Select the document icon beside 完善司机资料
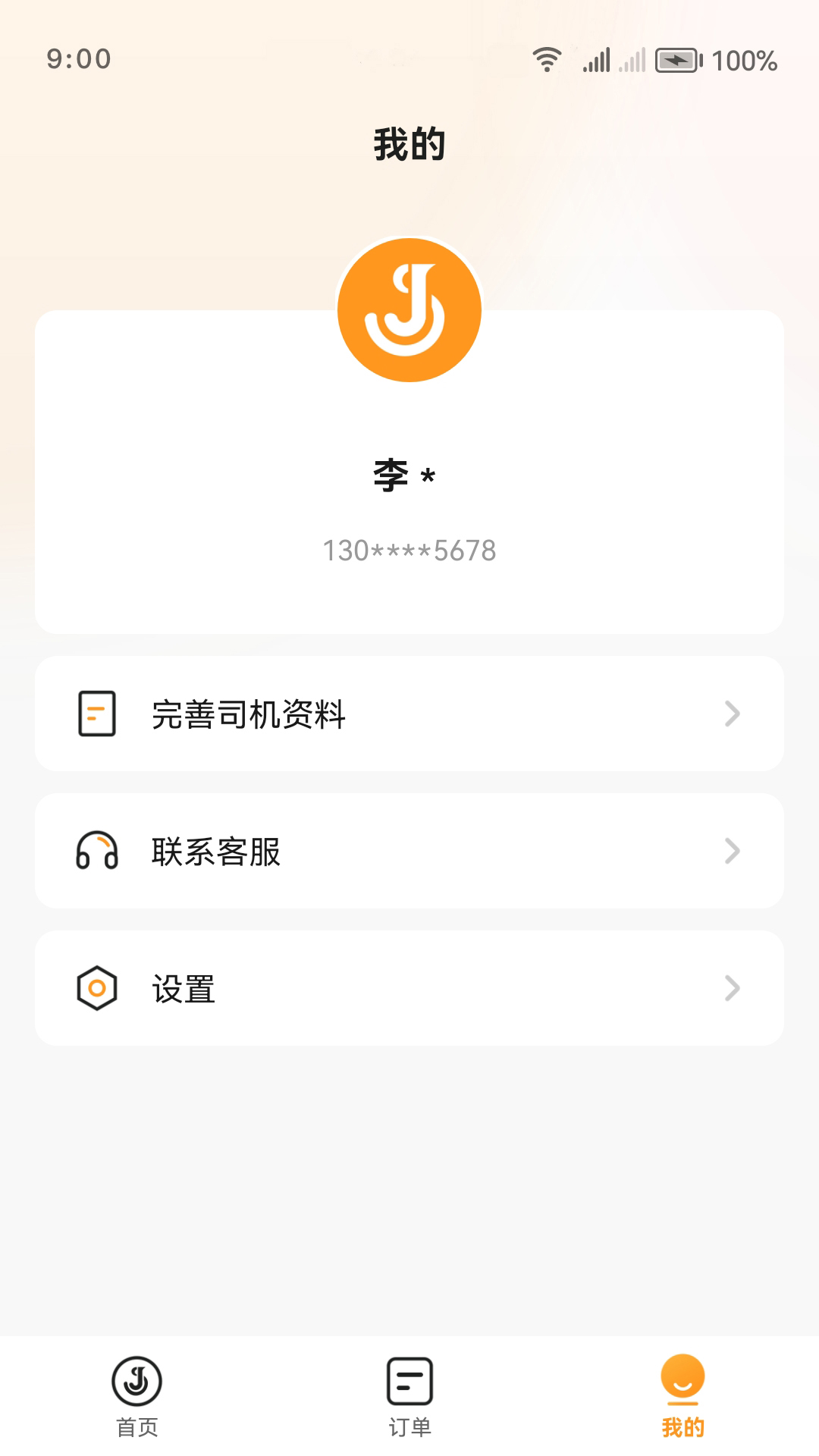 [x=96, y=713]
